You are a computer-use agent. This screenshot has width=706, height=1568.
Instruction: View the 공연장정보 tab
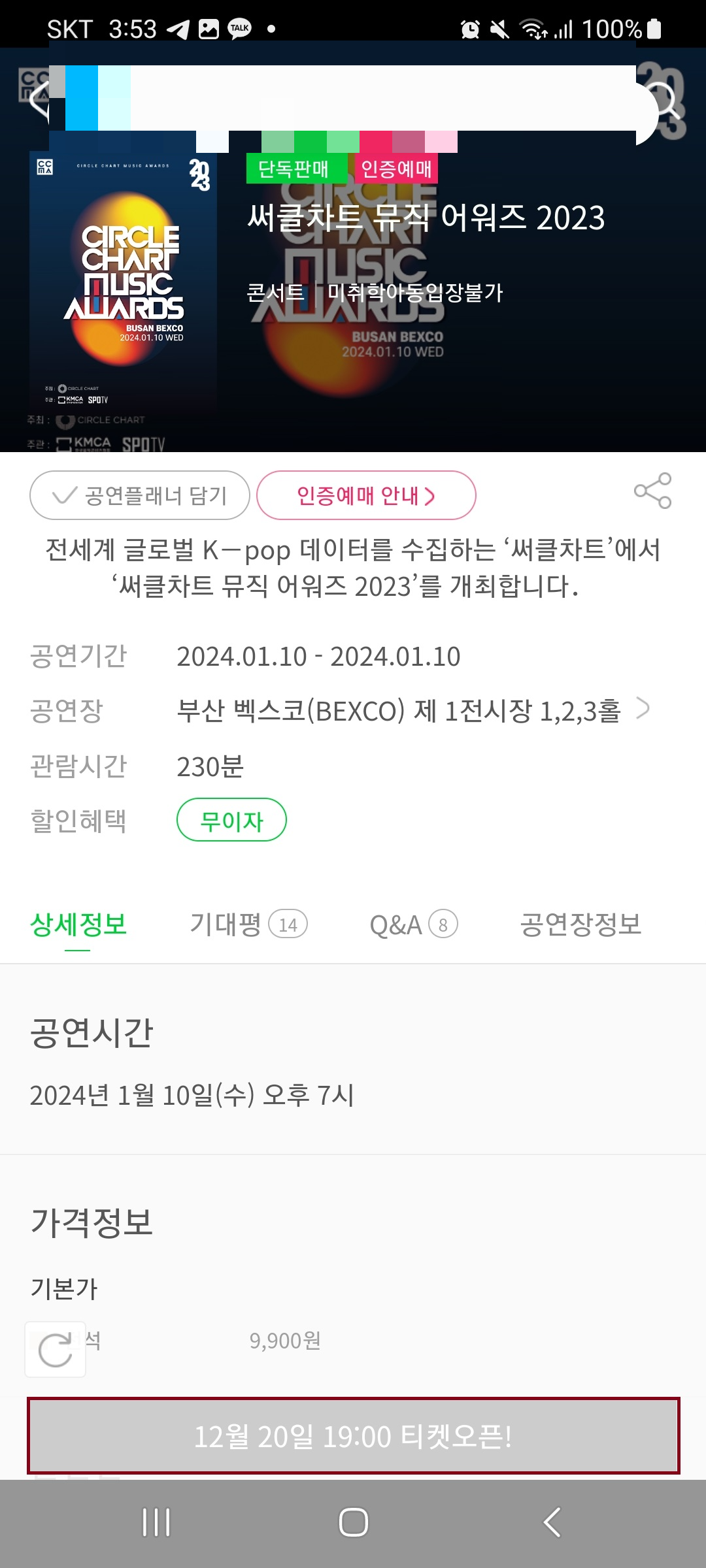tap(580, 924)
